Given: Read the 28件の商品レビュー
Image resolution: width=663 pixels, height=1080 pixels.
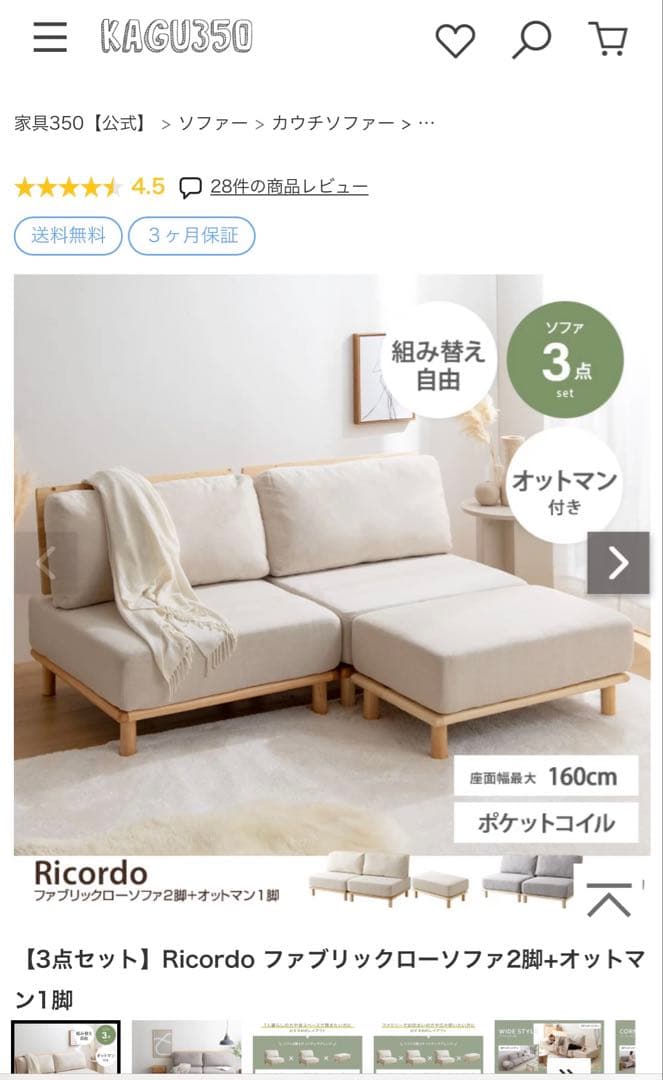Looking at the screenshot, I should pyautogui.click(x=288, y=187).
